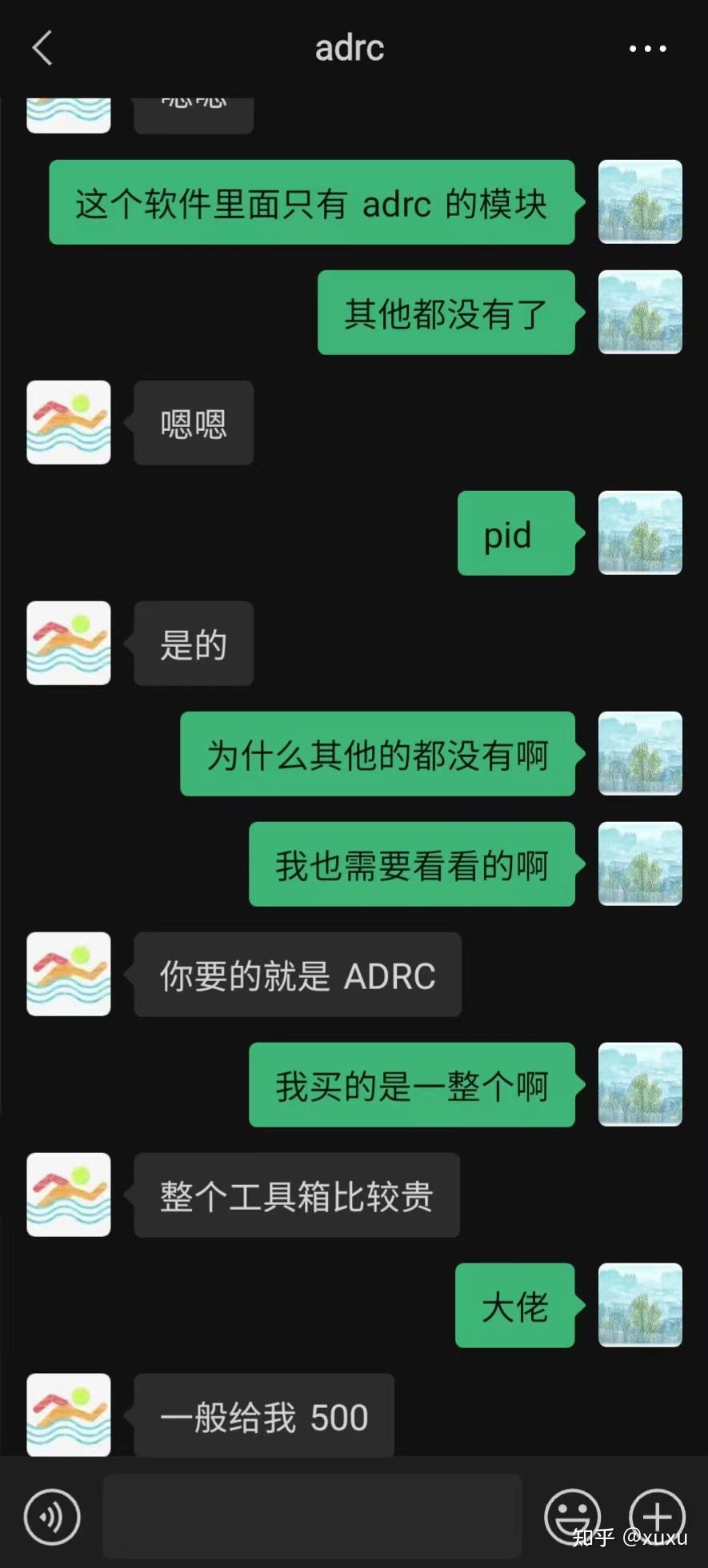
Task: Open the emoji sticker panel
Action: coord(573,1516)
